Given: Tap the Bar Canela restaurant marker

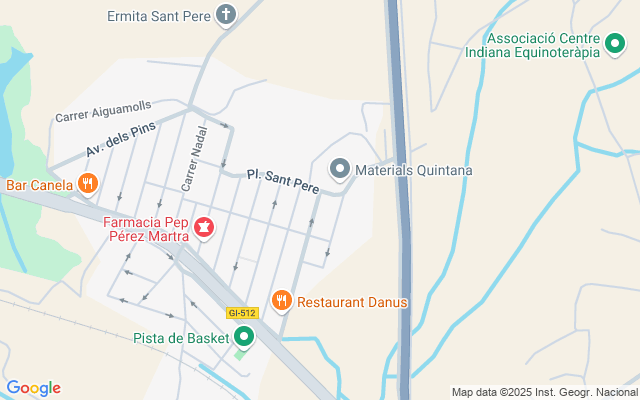Looking at the screenshot, I should point(88,184).
